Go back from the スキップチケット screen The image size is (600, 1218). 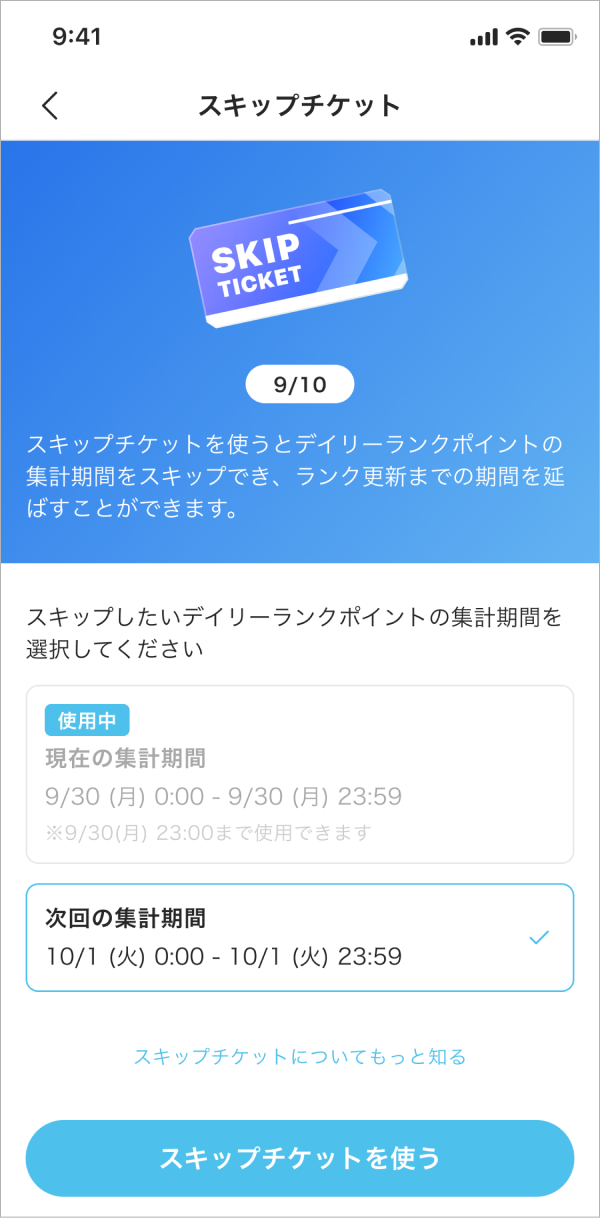pos(50,105)
